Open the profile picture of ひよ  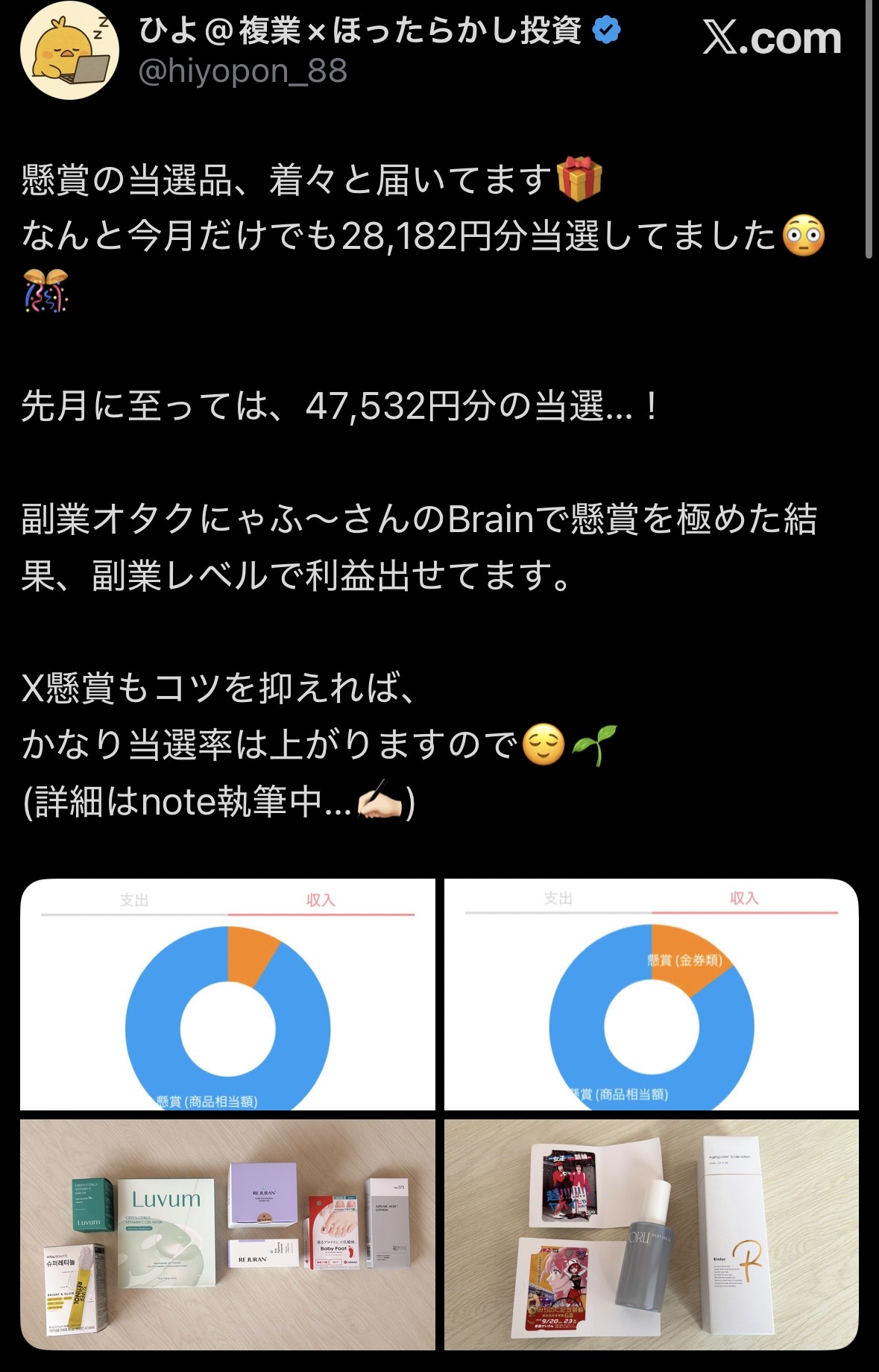[x=69, y=51]
